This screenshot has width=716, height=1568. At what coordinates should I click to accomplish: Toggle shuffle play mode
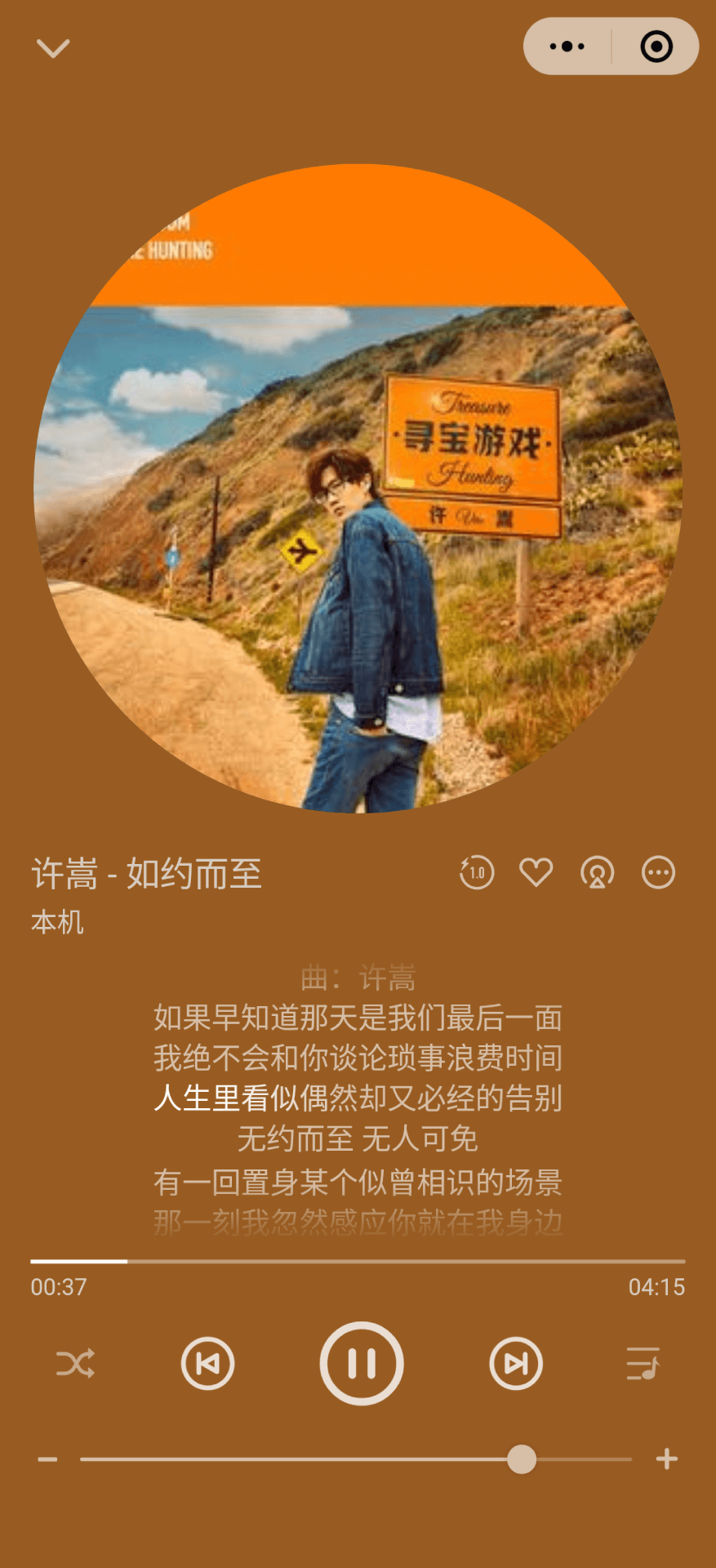point(75,1363)
